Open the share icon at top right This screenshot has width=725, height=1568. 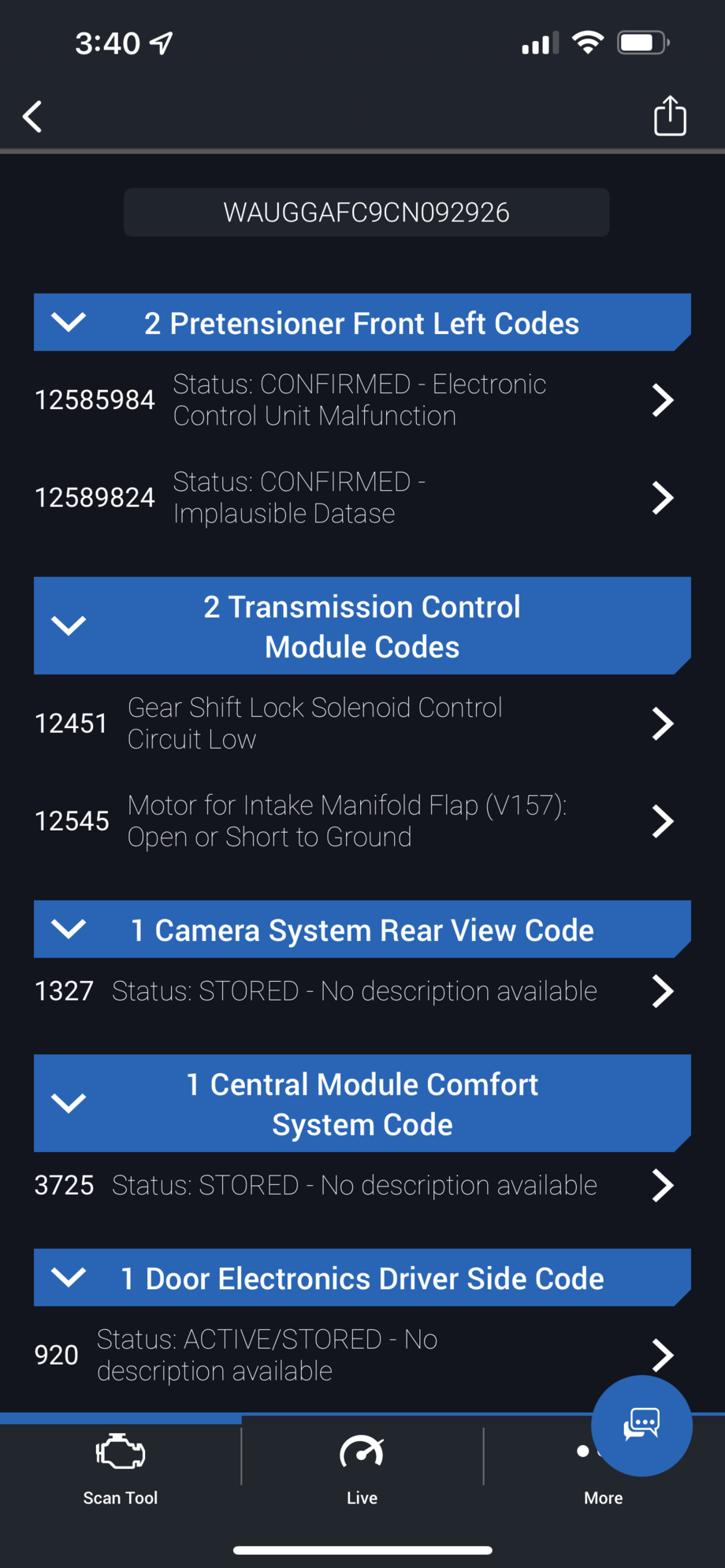tap(669, 116)
